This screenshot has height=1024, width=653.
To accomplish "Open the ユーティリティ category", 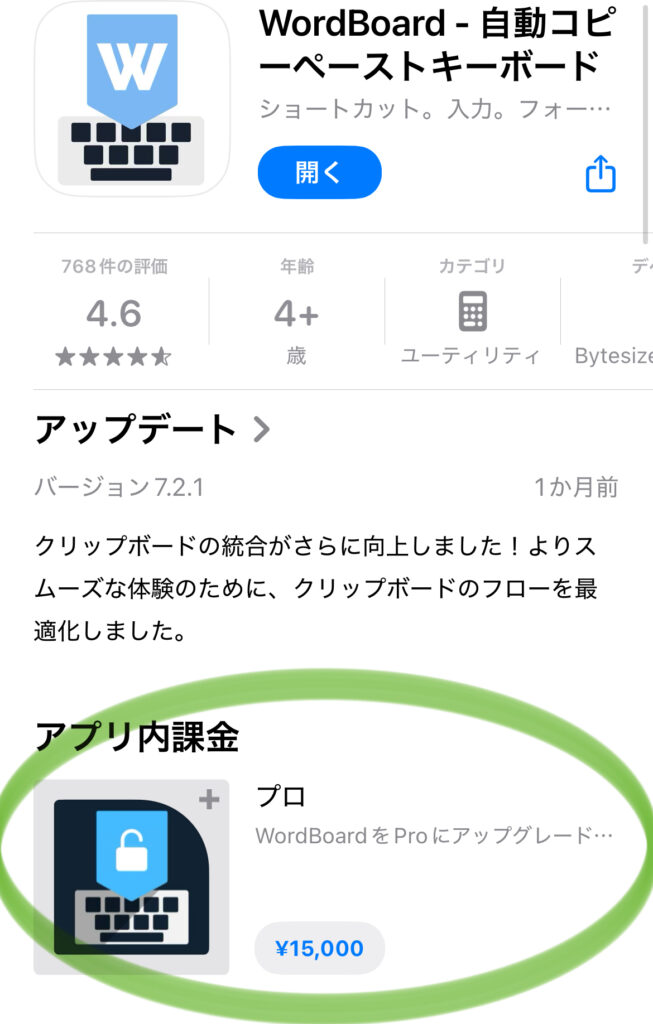I will point(471,314).
